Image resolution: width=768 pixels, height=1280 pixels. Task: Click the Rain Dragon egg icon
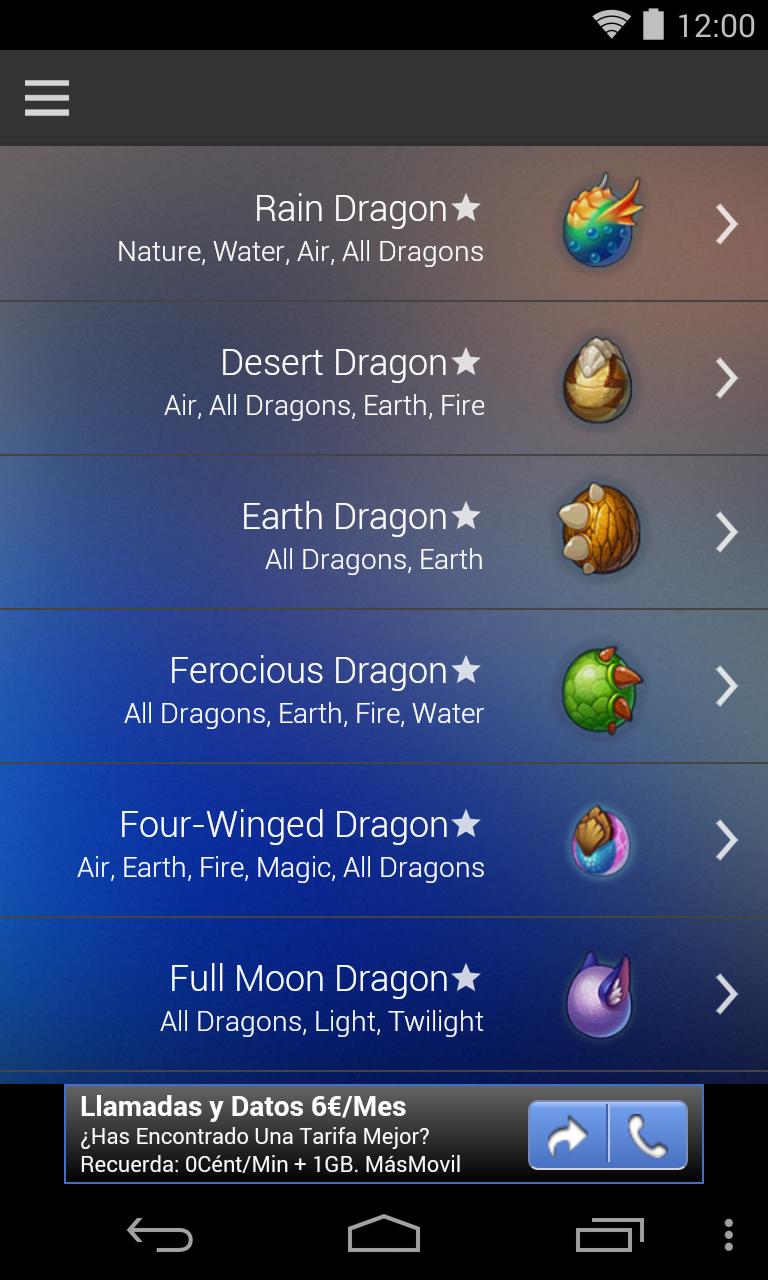pyautogui.click(x=600, y=222)
